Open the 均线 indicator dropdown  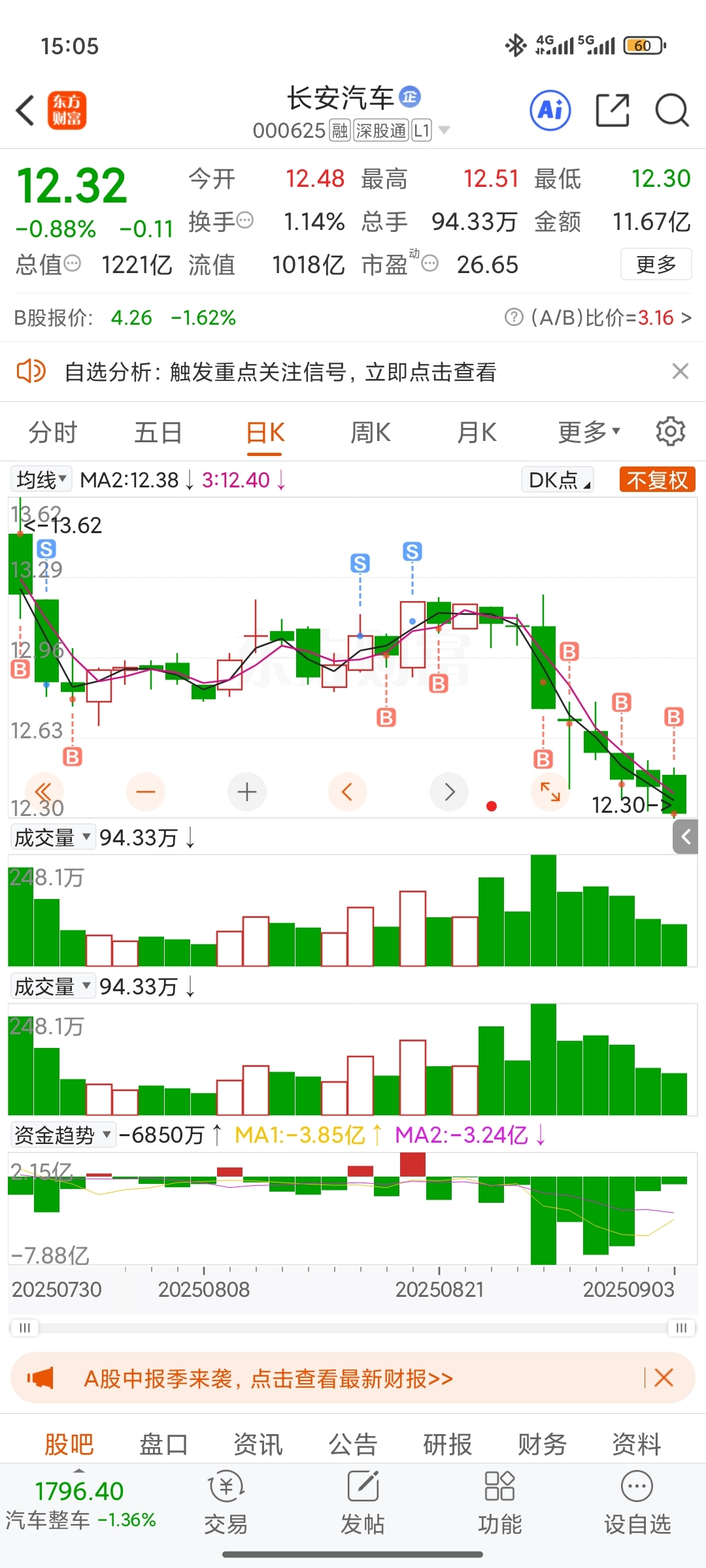click(41, 480)
